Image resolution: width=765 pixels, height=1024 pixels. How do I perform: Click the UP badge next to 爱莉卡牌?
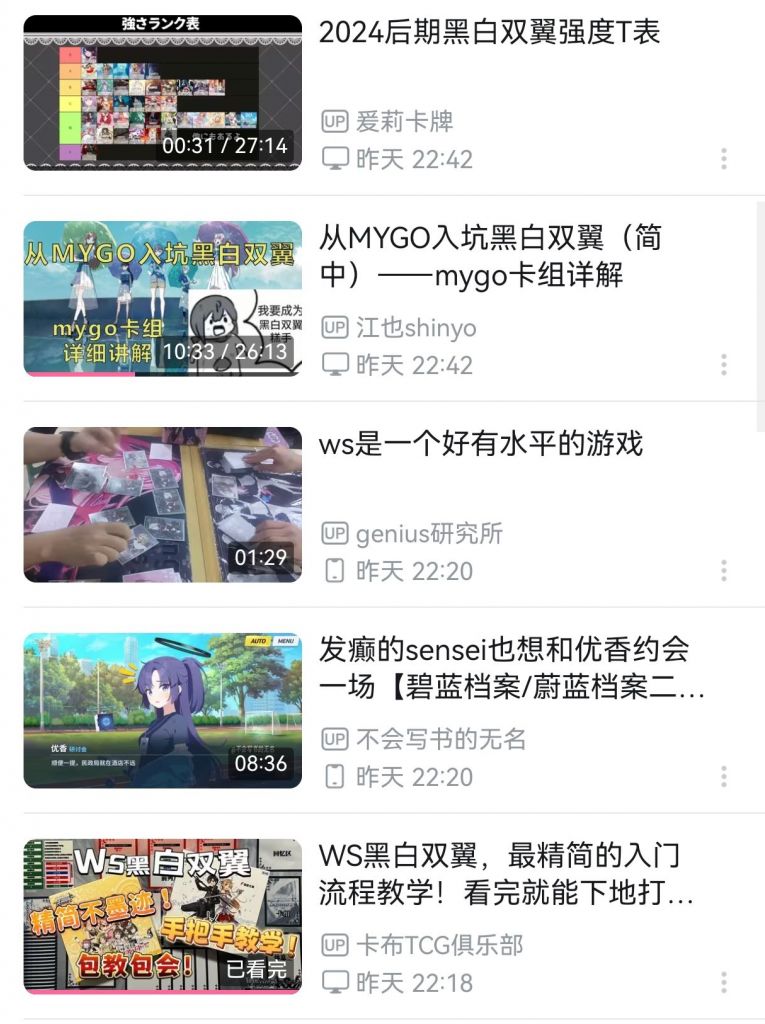(x=336, y=122)
